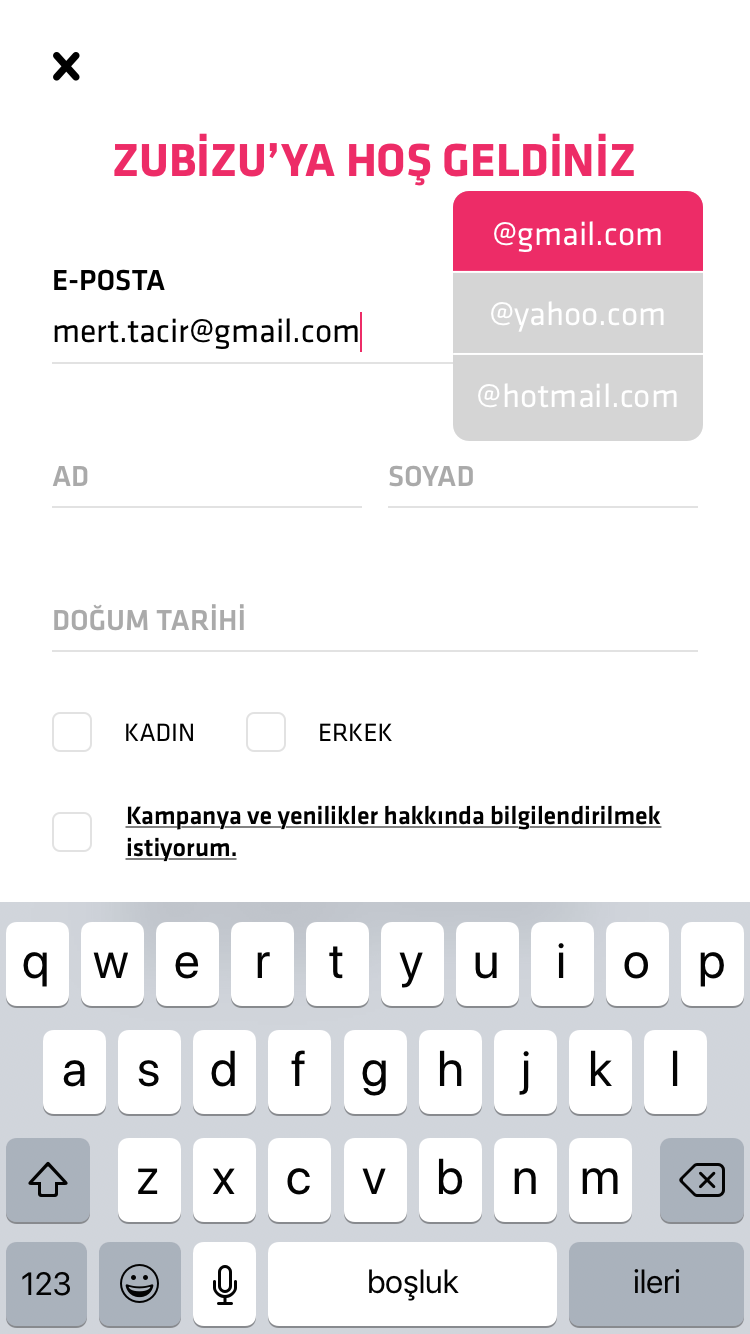
Task: Check the ERKEK checkbox
Action: pos(266,732)
